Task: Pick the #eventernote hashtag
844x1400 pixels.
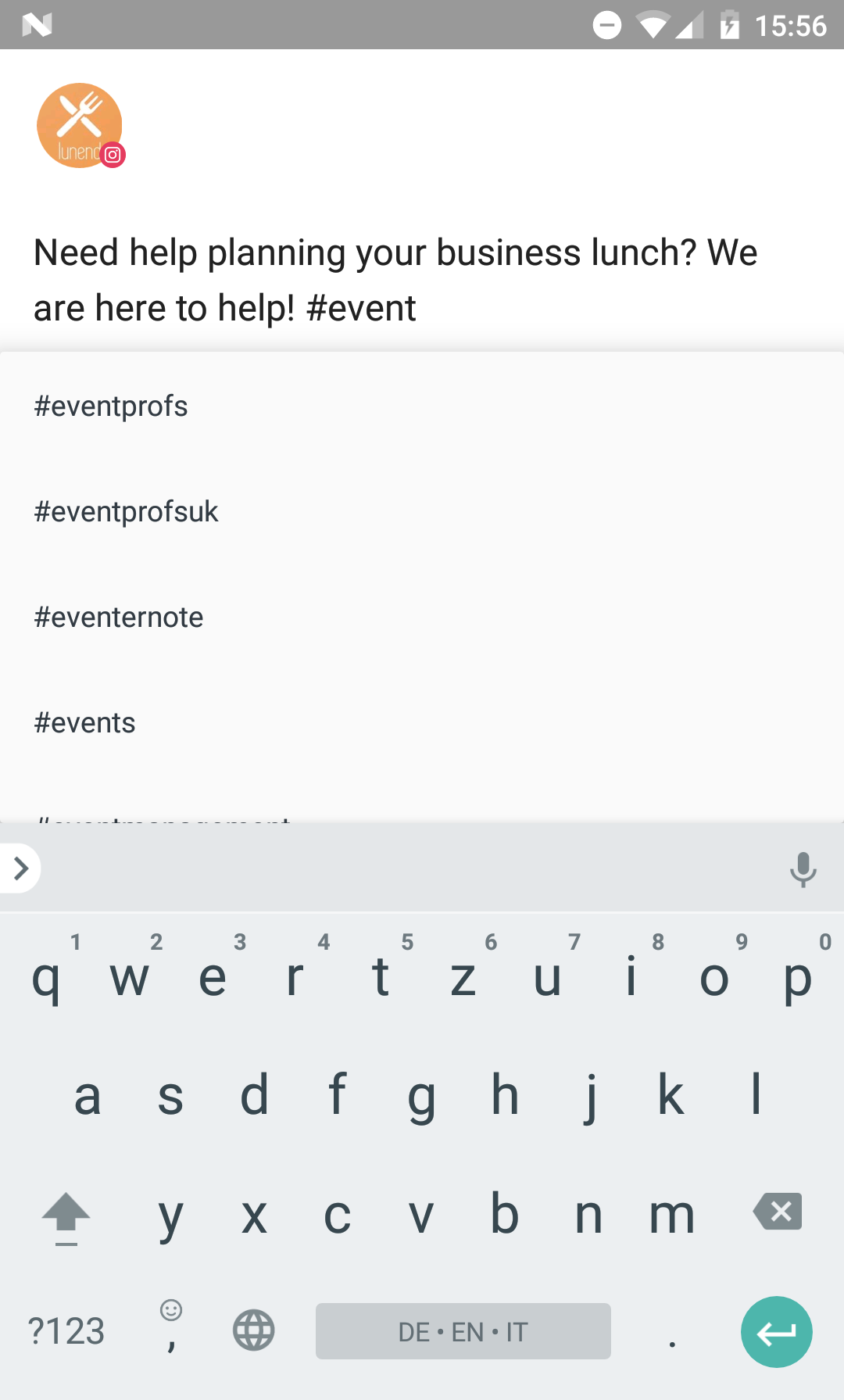Action: click(422, 617)
